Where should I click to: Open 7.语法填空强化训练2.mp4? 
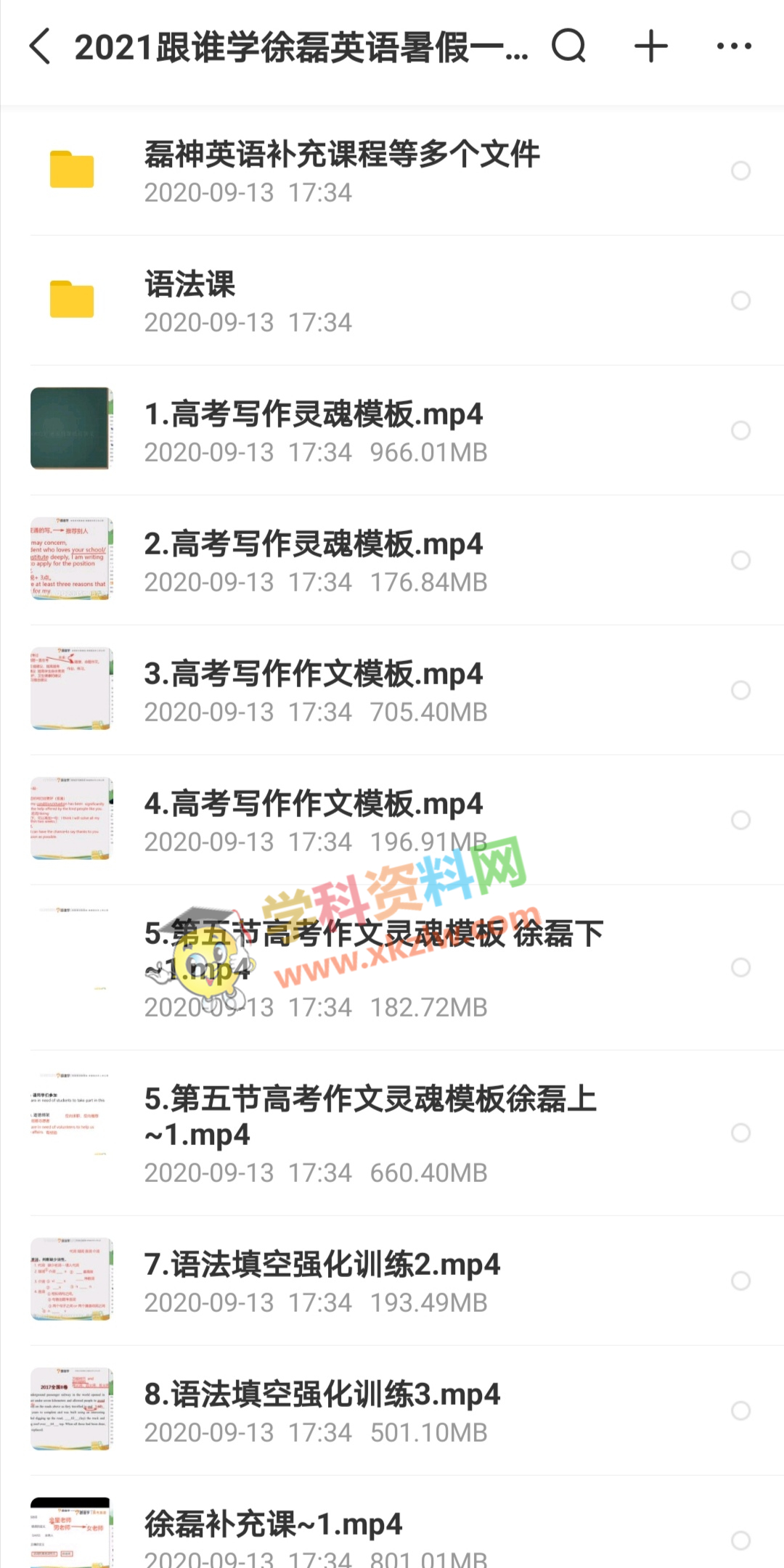click(322, 1280)
